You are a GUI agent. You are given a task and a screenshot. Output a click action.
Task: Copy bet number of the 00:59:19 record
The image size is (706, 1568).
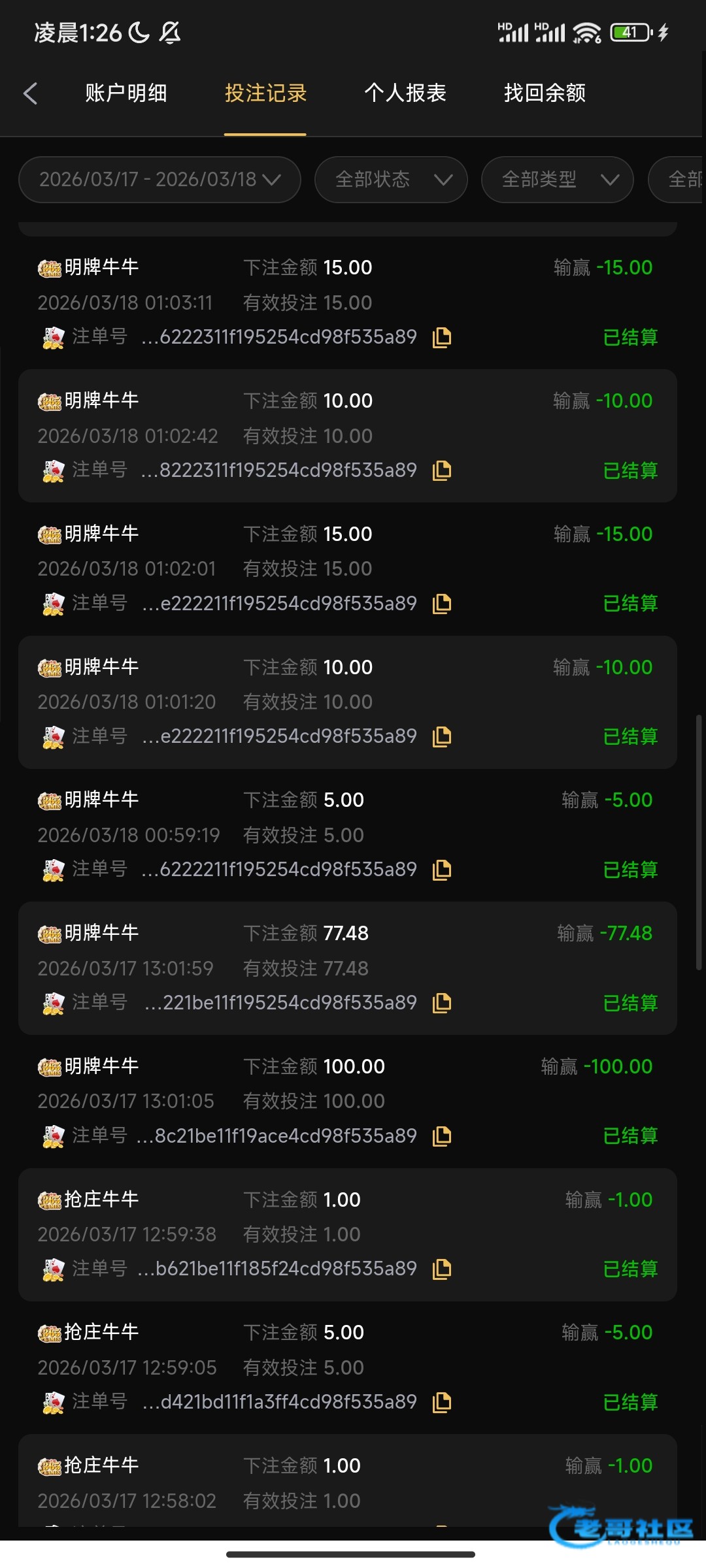(442, 870)
